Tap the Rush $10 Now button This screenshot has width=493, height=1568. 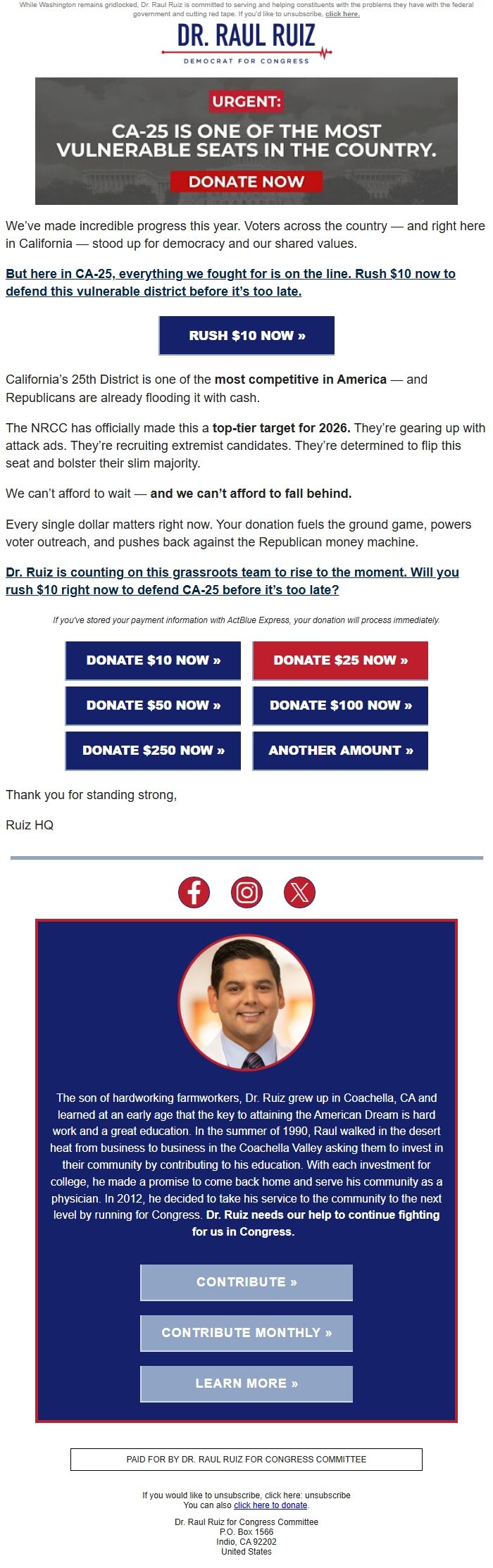tap(246, 336)
